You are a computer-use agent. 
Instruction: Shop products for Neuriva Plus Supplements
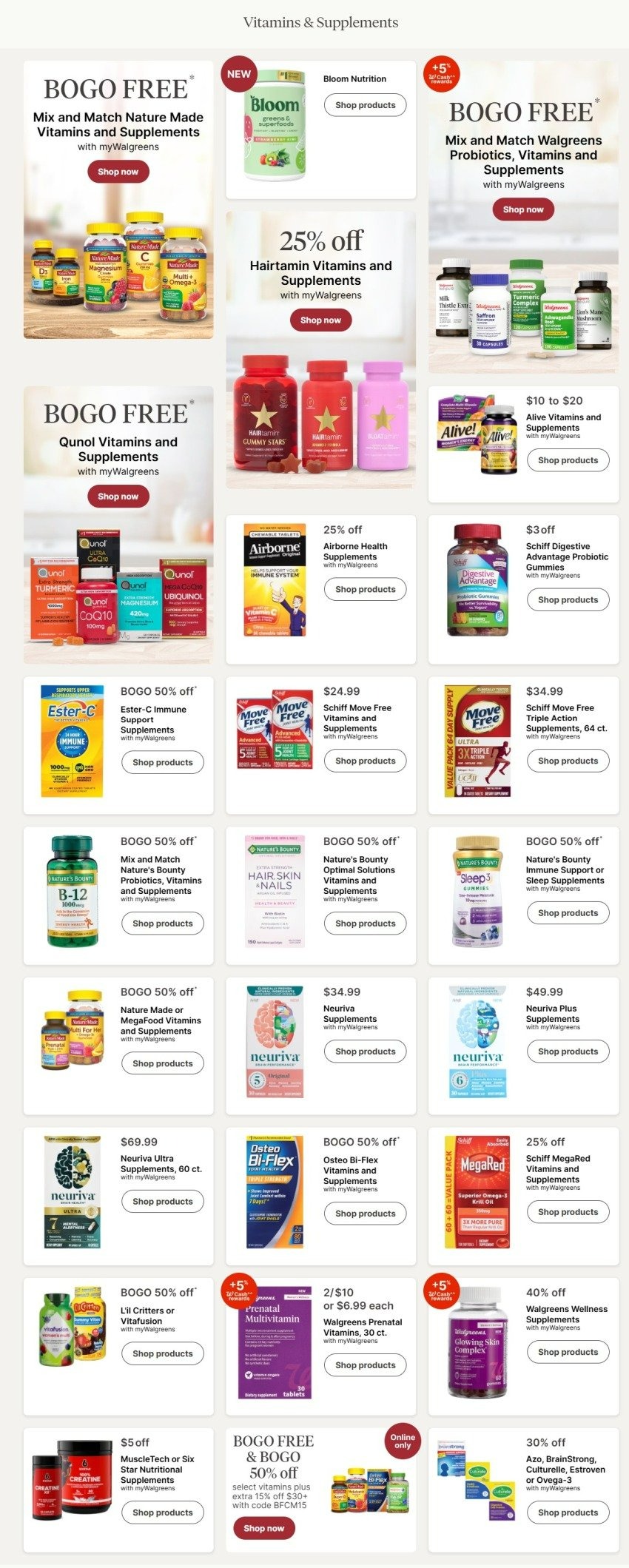pos(568,1051)
